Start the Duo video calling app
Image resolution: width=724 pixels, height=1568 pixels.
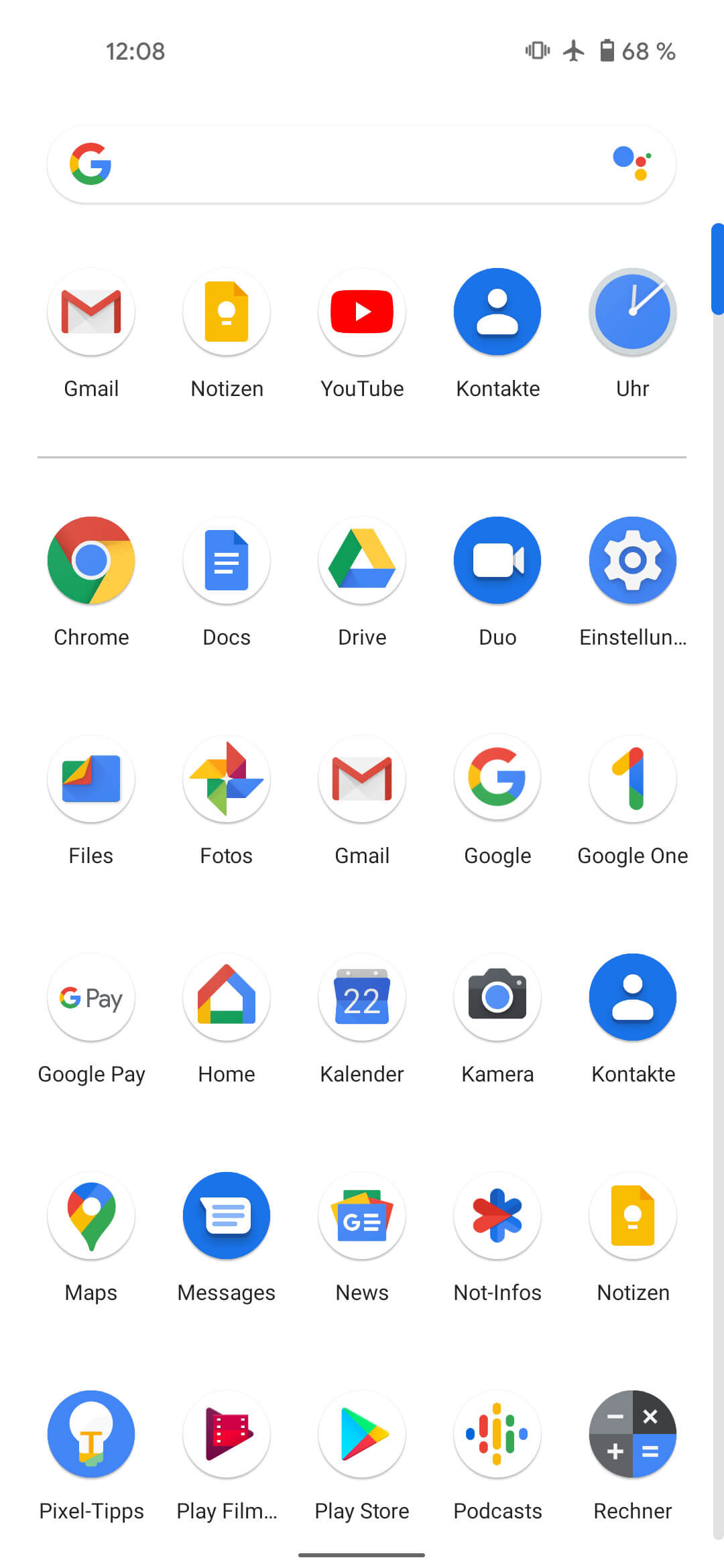pyautogui.click(x=497, y=560)
